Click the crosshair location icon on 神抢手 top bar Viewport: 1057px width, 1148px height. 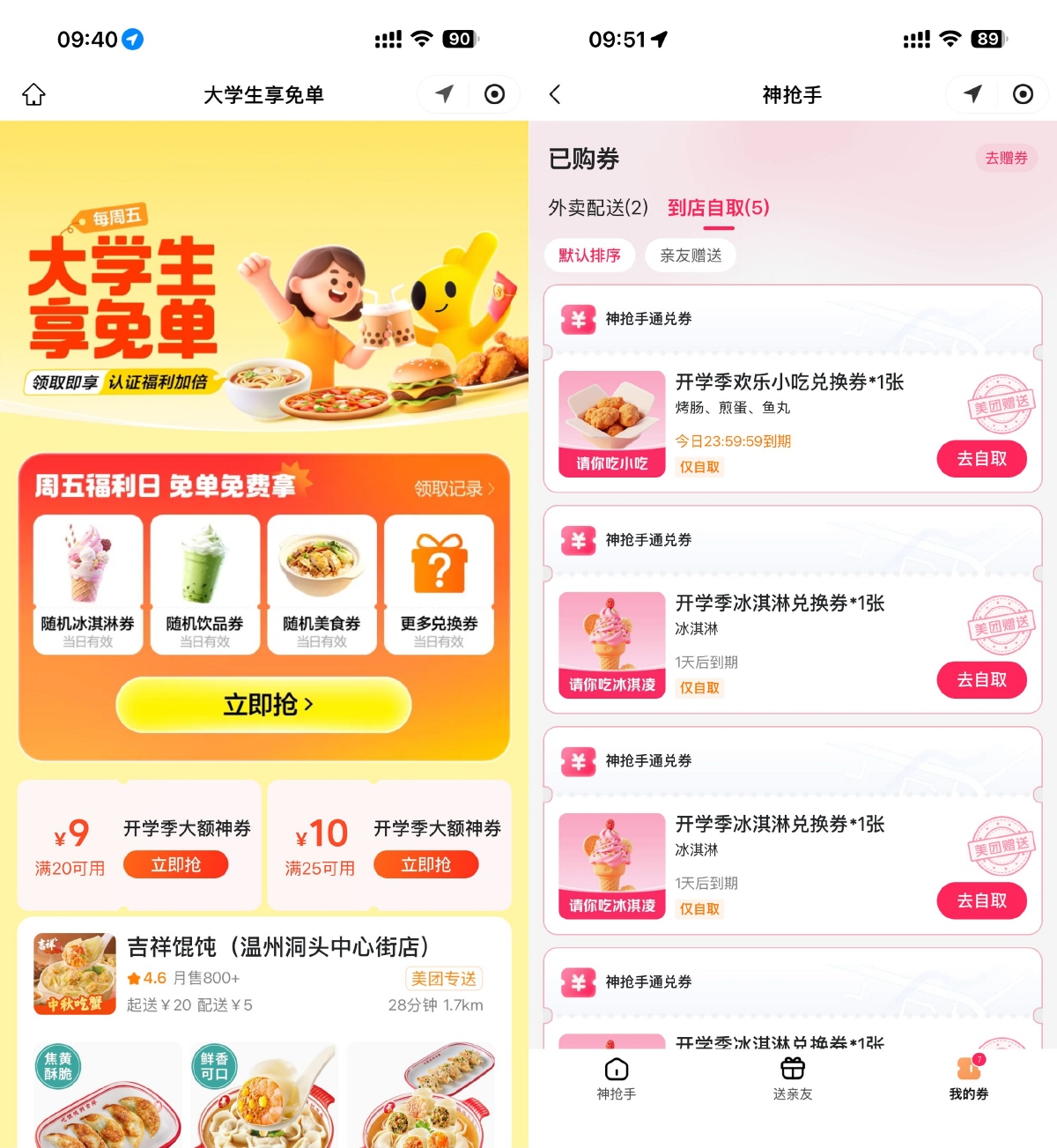(972, 94)
